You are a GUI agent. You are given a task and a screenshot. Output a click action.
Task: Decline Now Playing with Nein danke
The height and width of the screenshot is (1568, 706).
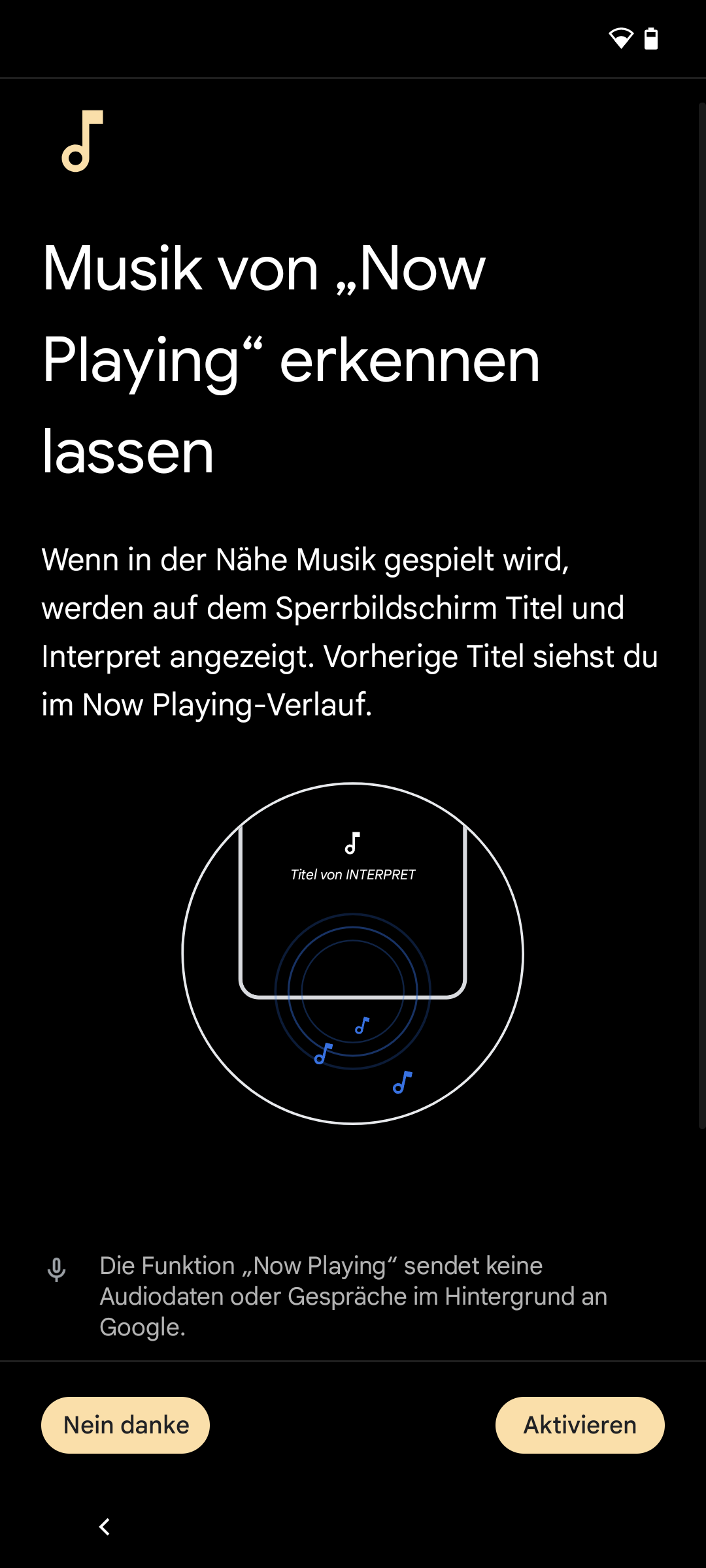[x=126, y=1425]
